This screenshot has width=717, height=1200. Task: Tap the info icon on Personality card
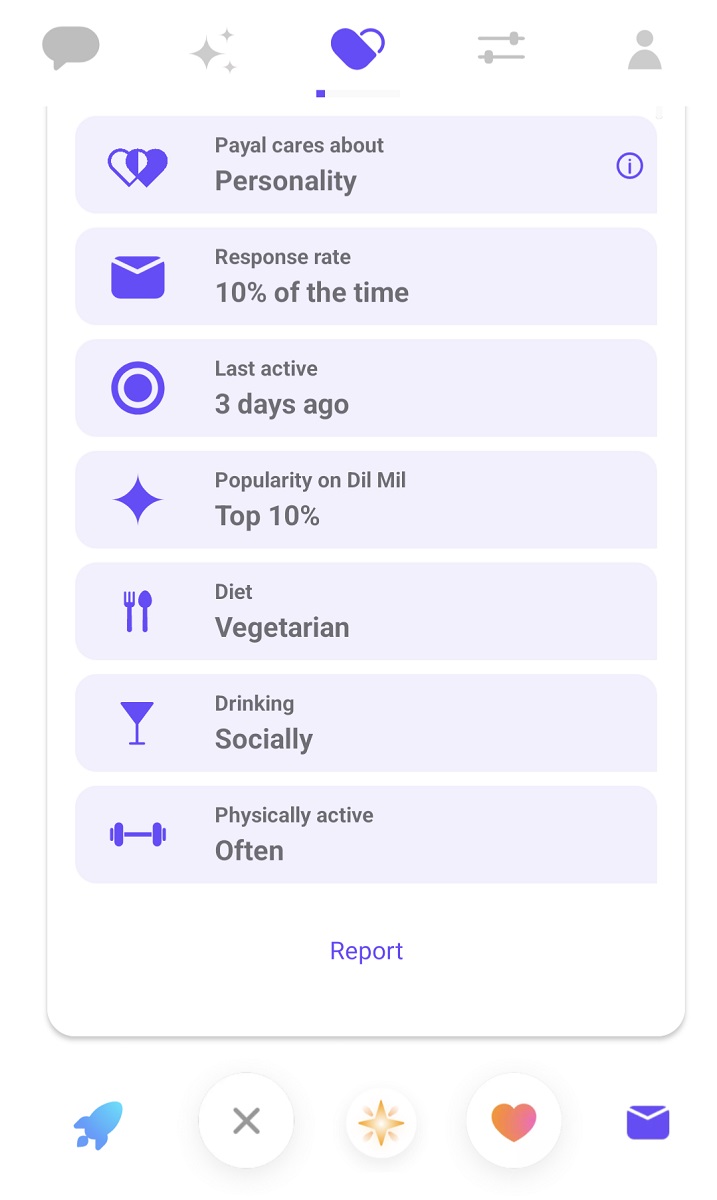[x=629, y=166]
